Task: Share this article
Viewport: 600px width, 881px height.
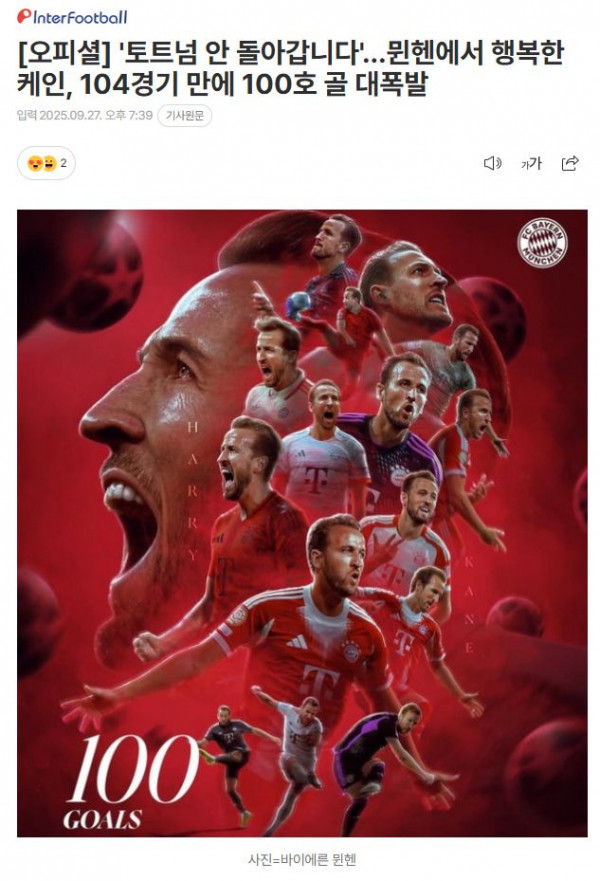Action: click(x=570, y=163)
